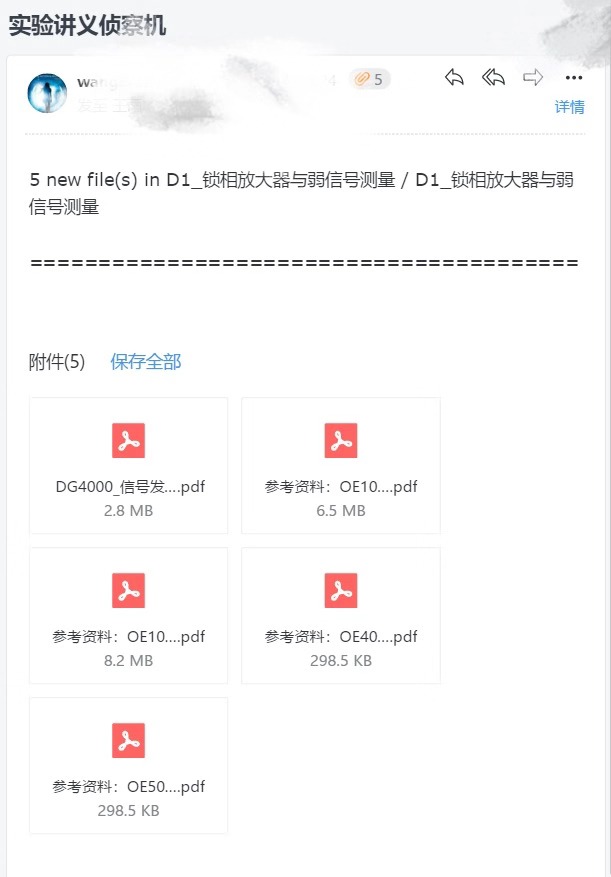Tap the attachment count badge
Screen dimensions: 611x877
click(x=369, y=79)
